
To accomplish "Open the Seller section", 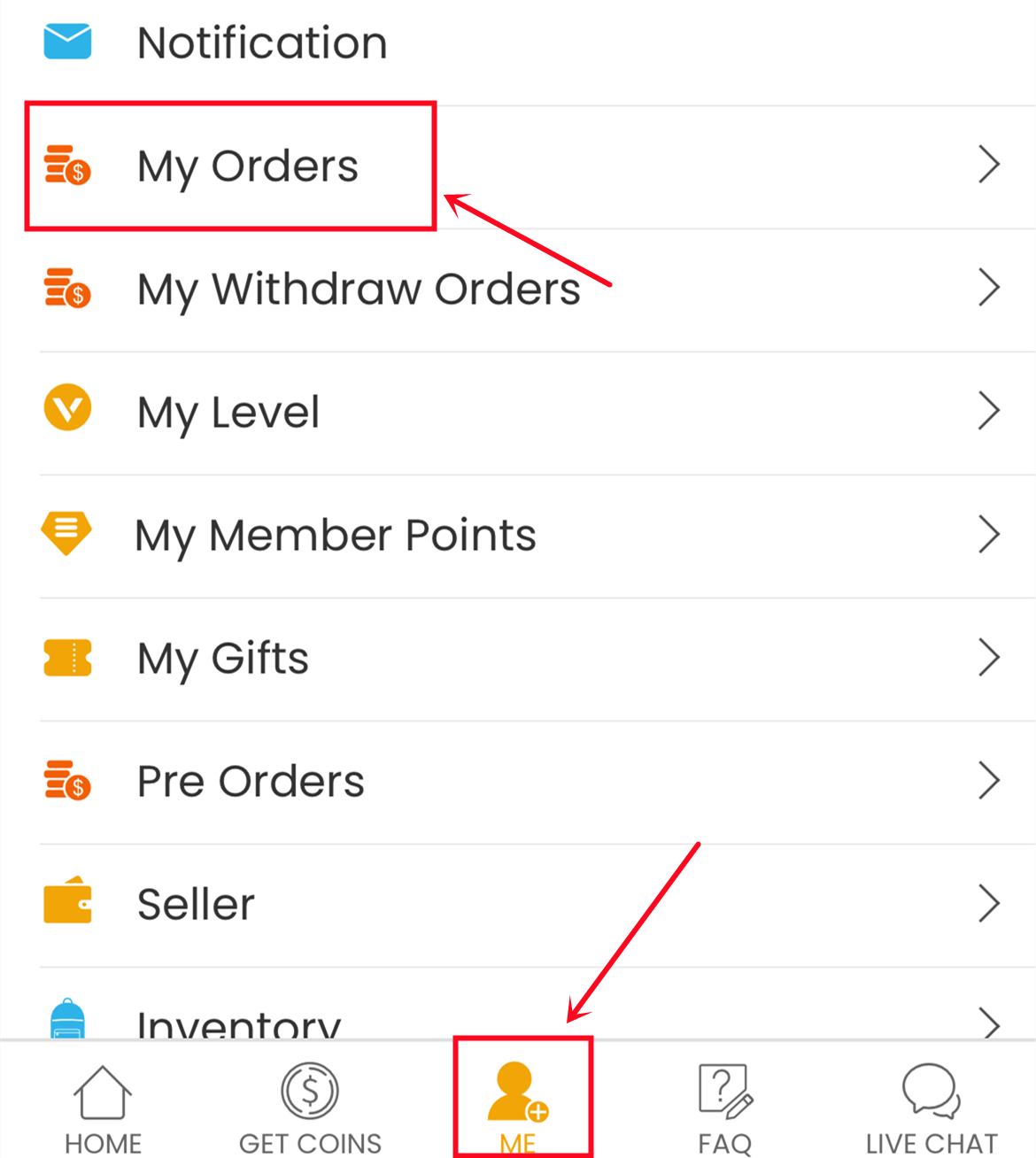I will click(196, 905).
